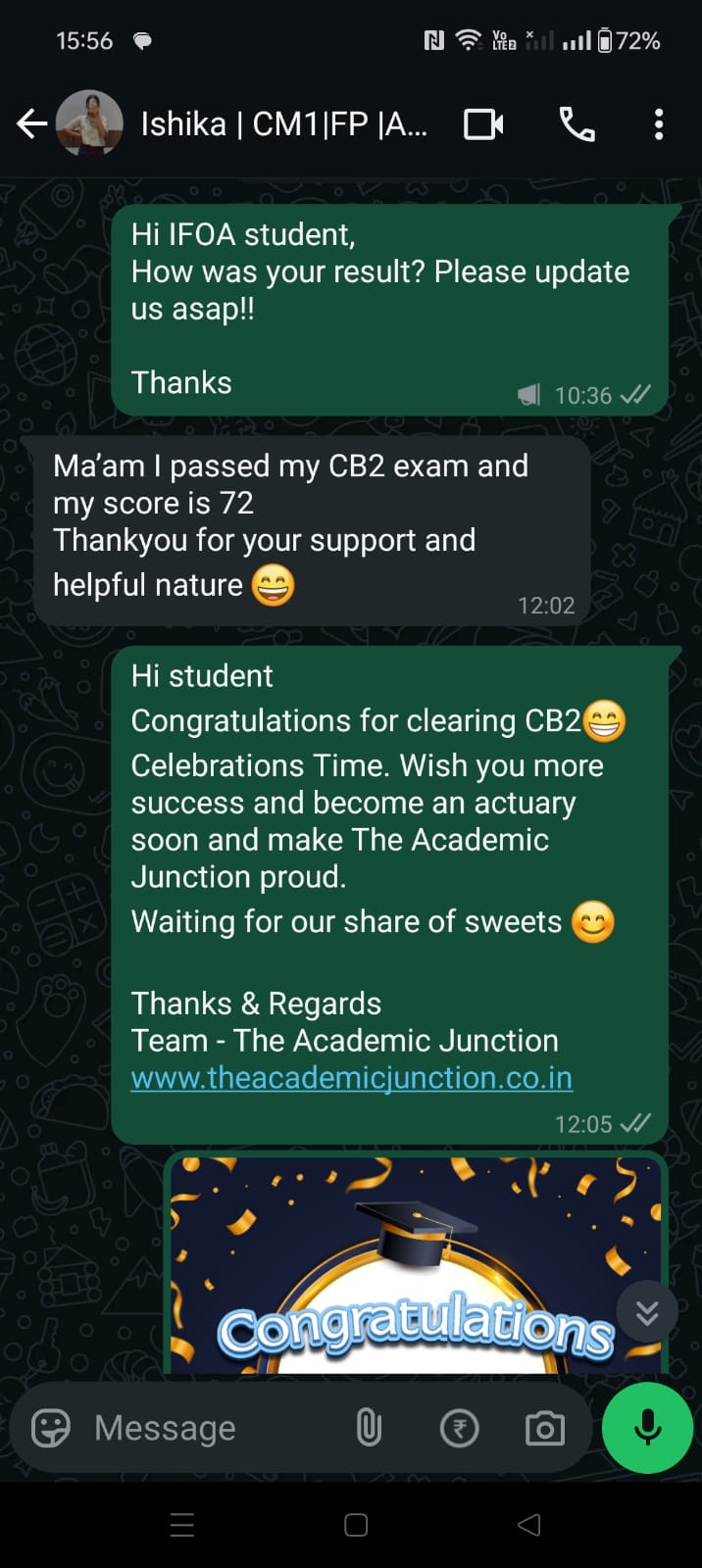
Task: Start a video call with Ishika
Action: [483, 124]
